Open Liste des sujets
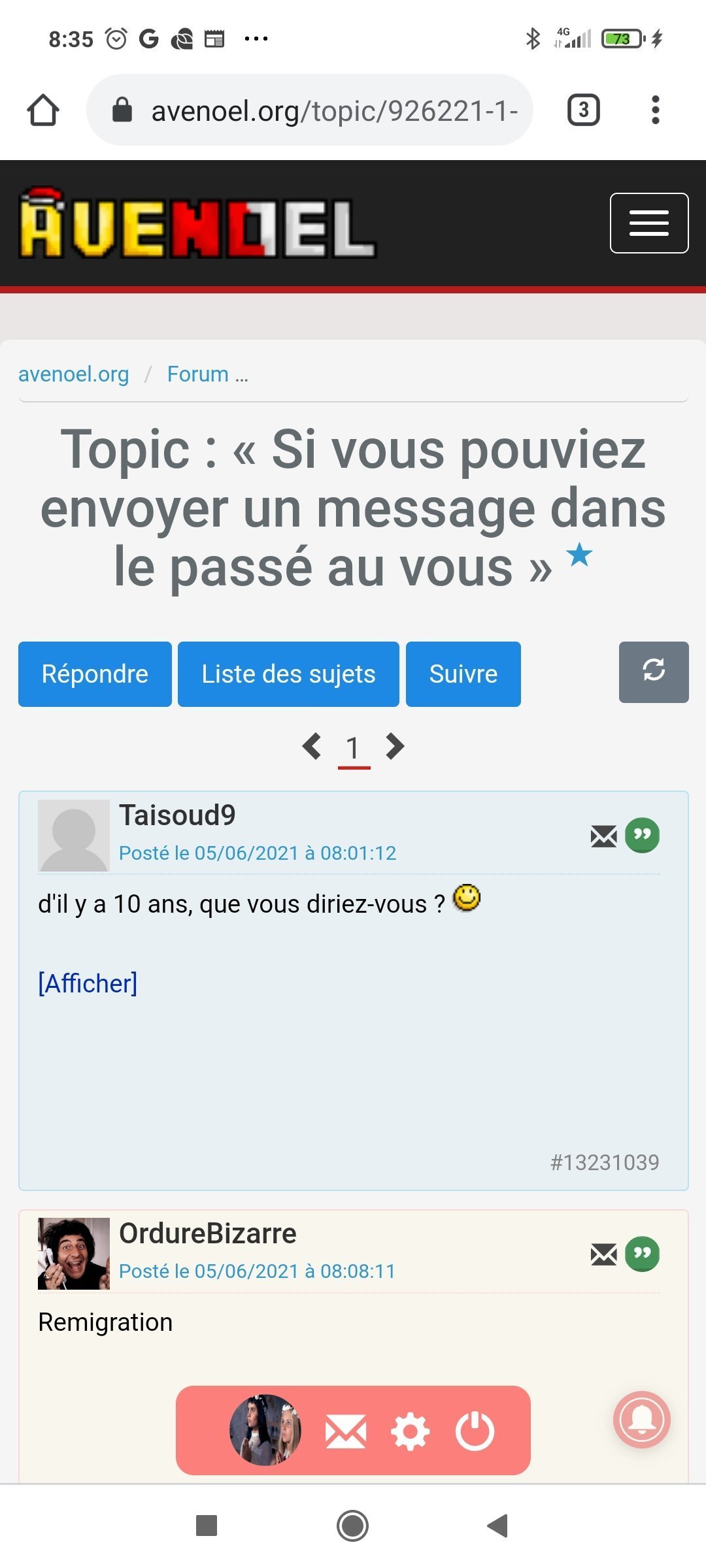This screenshot has width=706, height=1568. [x=288, y=674]
